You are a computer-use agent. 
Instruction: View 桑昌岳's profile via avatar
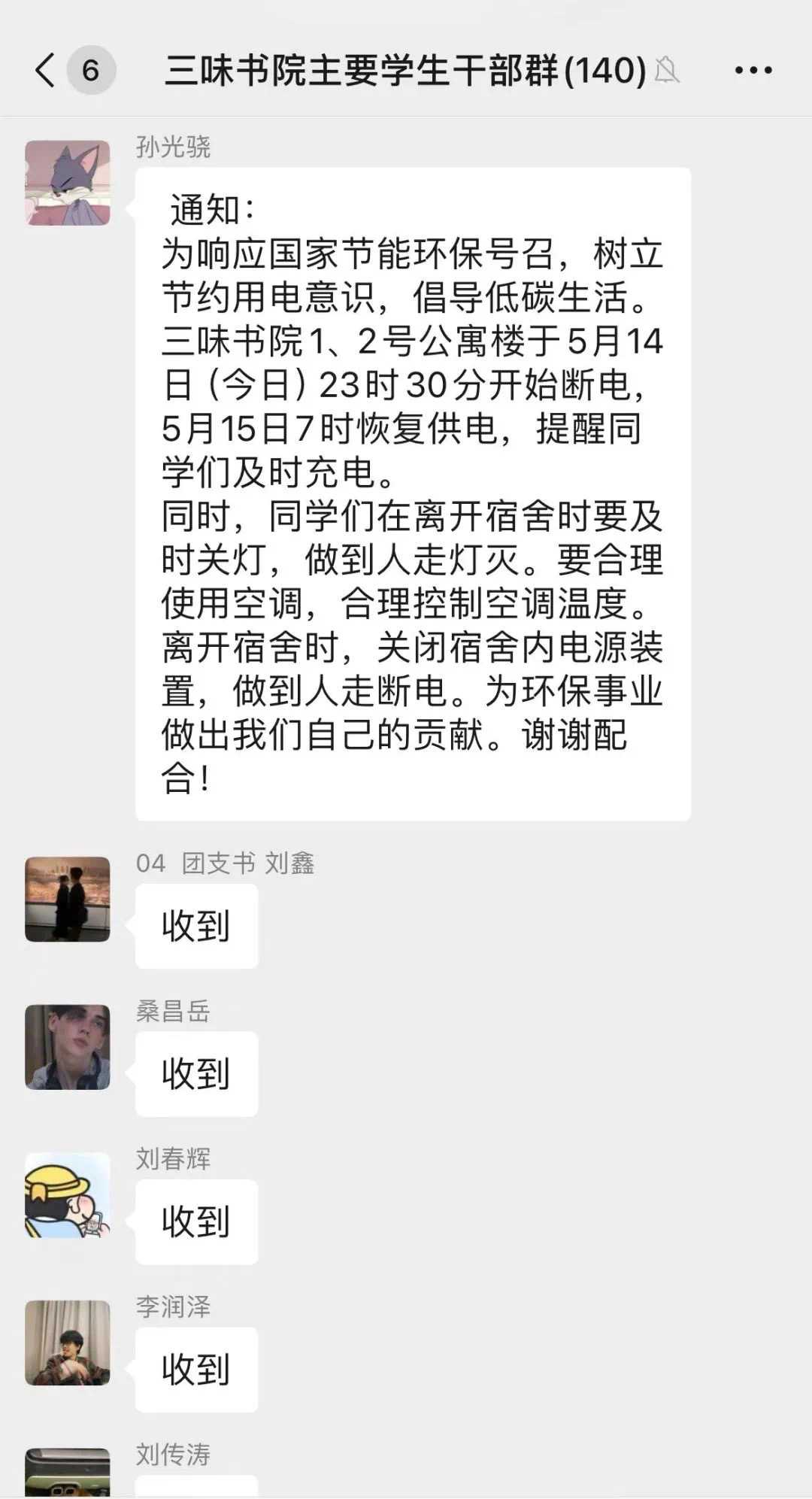pyautogui.click(x=68, y=1047)
